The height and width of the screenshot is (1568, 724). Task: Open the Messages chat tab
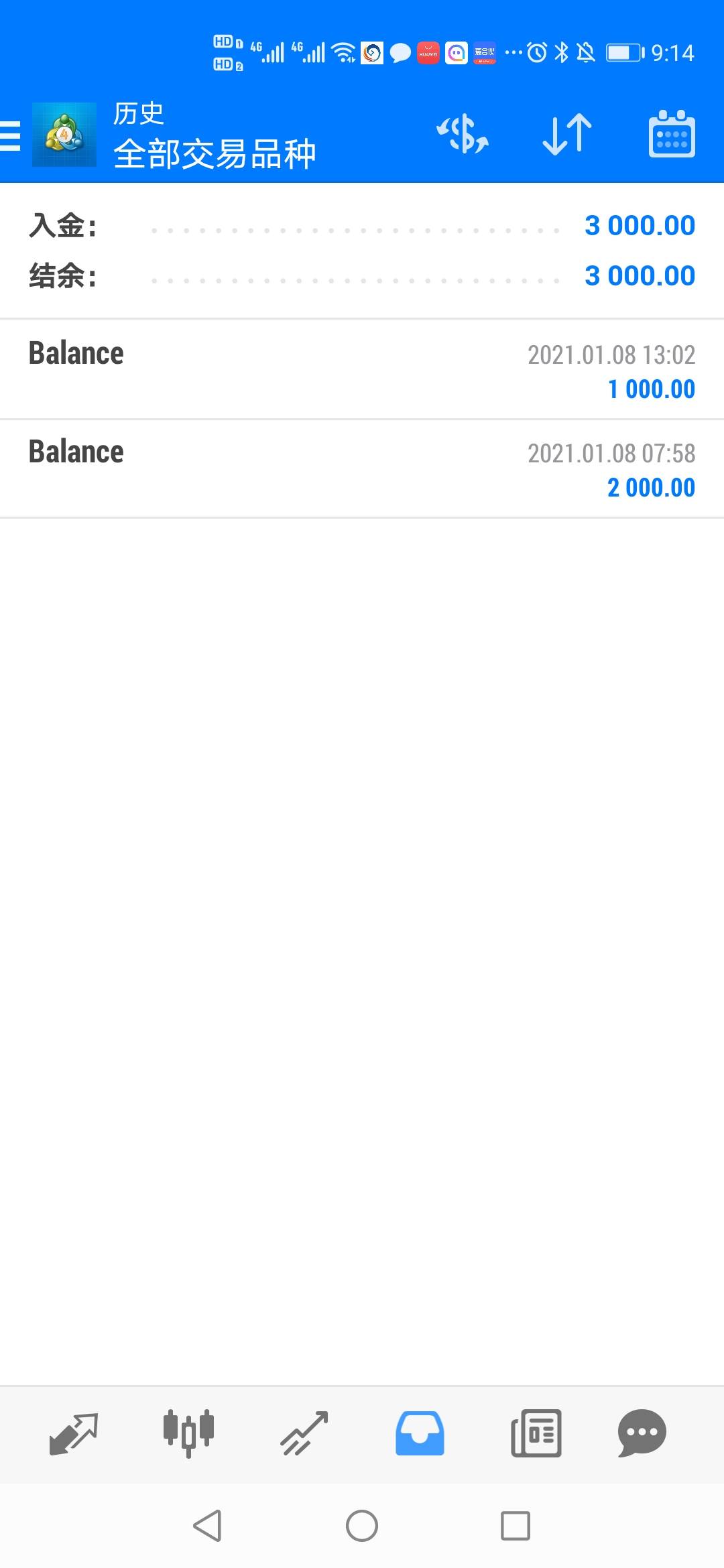[x=642, y=1434]
